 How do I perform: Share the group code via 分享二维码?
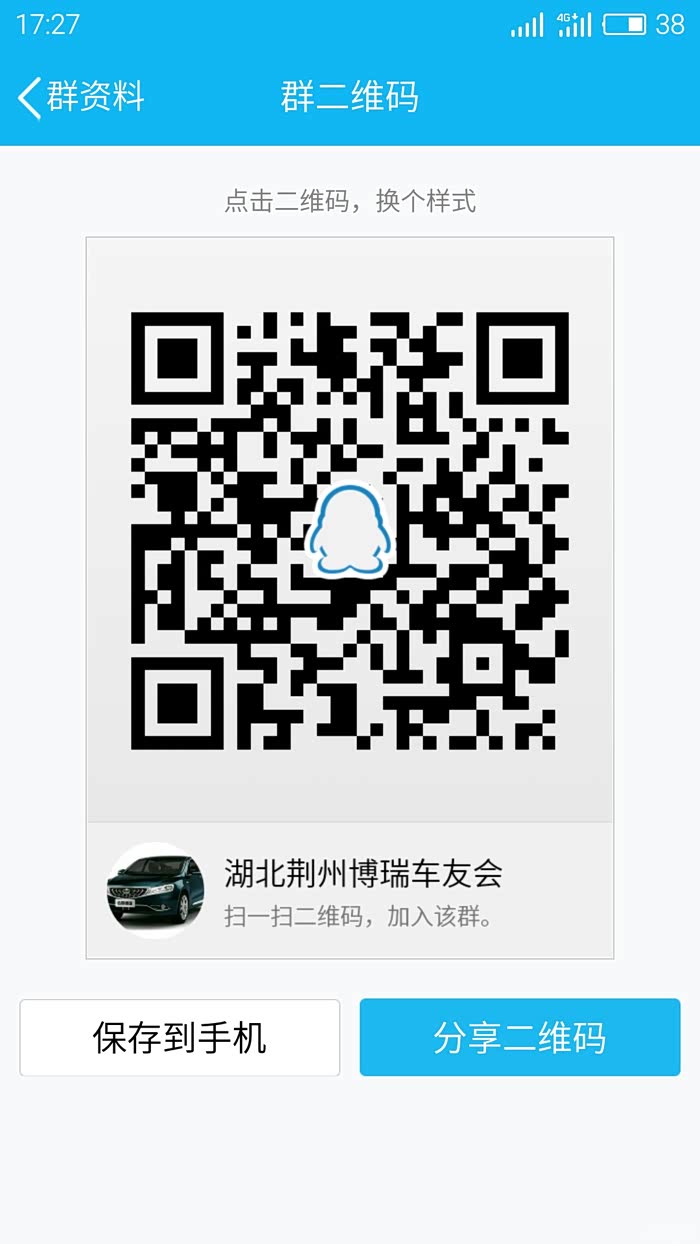pos(520,1038)
